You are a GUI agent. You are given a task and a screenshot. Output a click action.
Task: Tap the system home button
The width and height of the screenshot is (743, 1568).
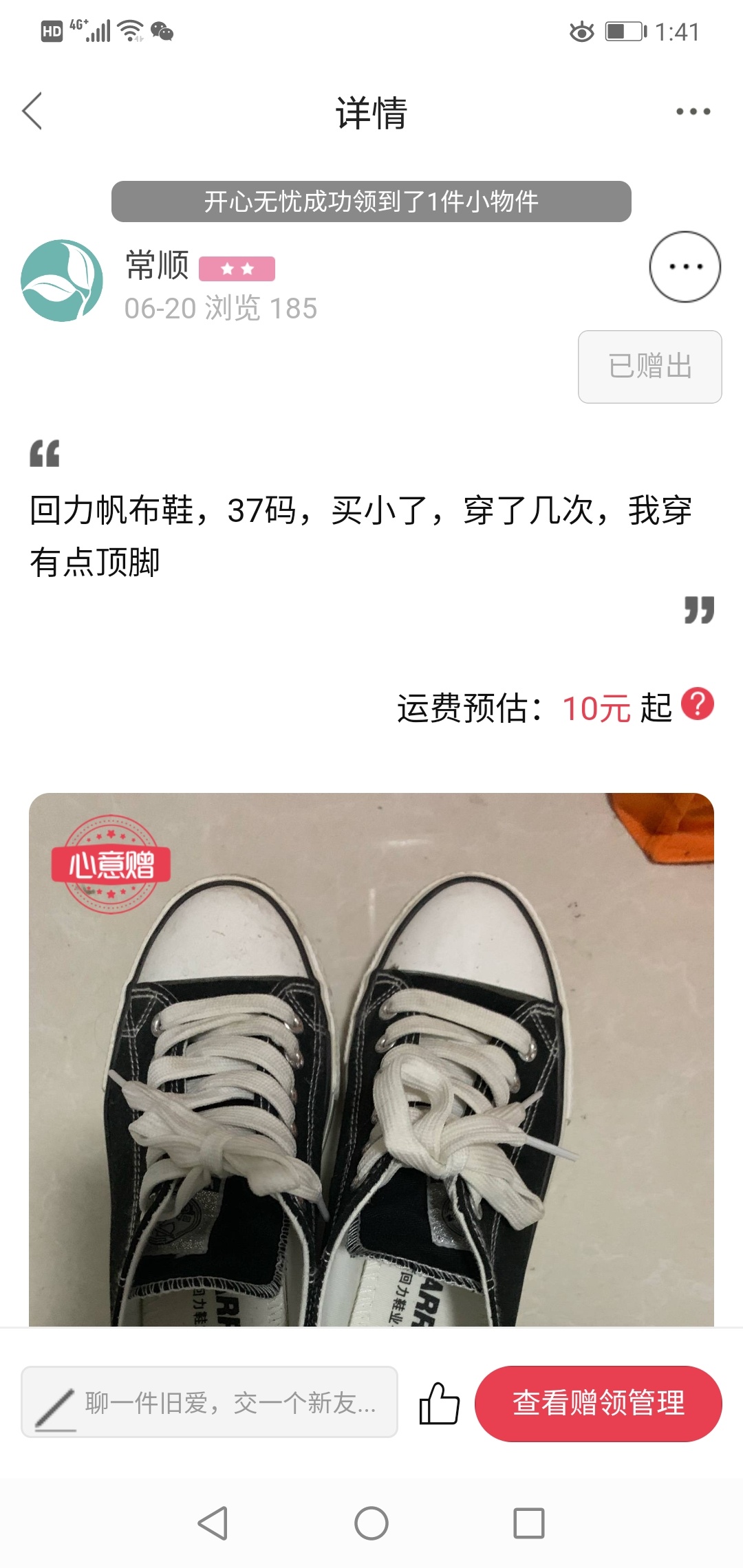pyautogui.click(x=371, y=1523)
